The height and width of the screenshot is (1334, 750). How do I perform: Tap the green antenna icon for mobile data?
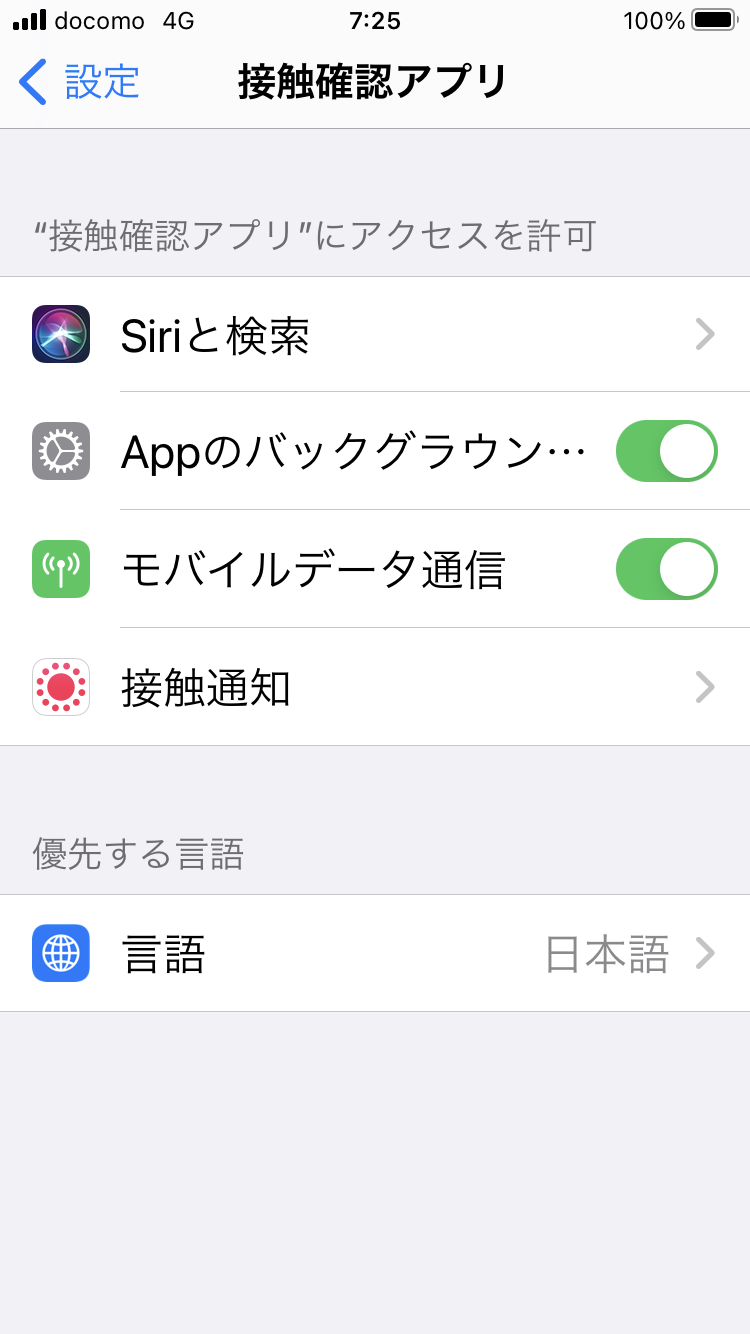[61, 569]
